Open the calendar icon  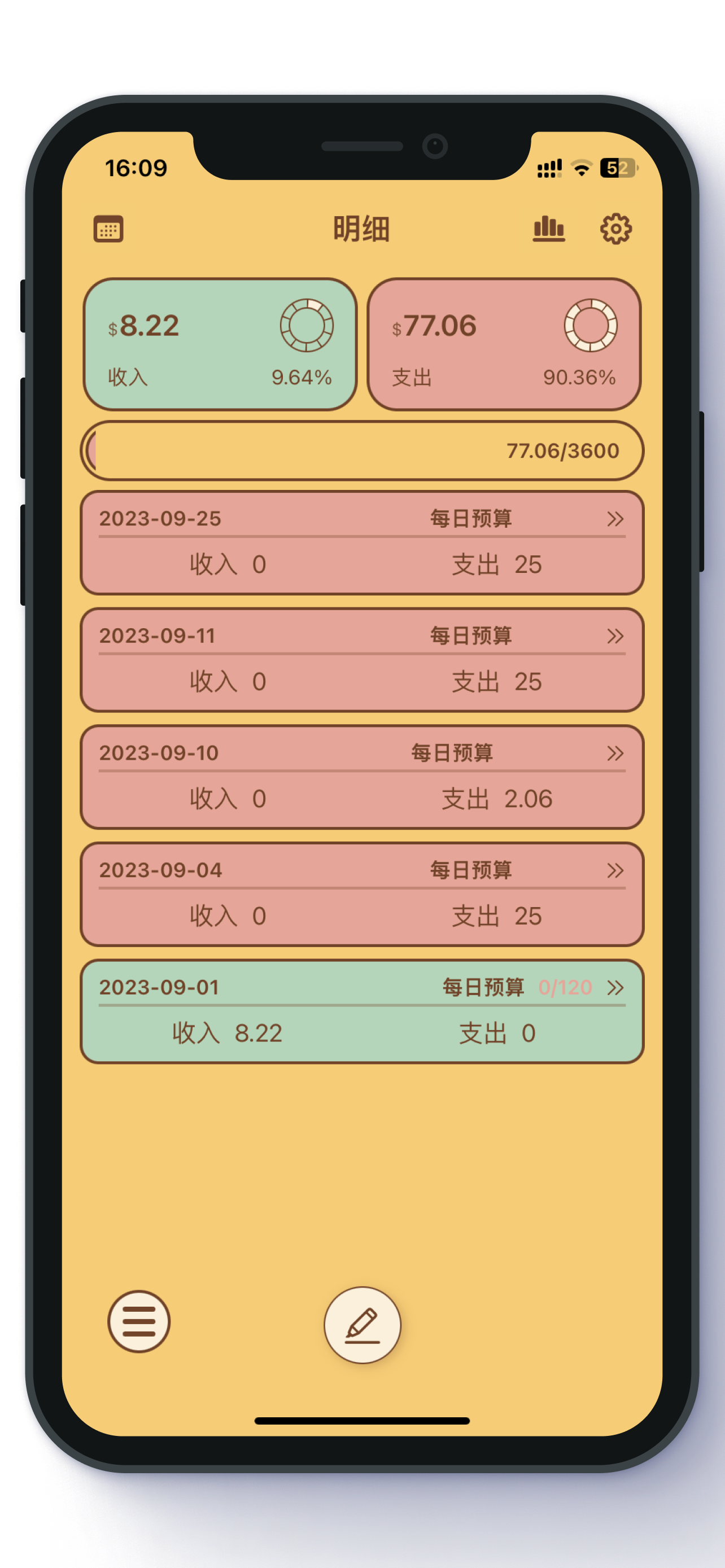(x=108, y=229)
